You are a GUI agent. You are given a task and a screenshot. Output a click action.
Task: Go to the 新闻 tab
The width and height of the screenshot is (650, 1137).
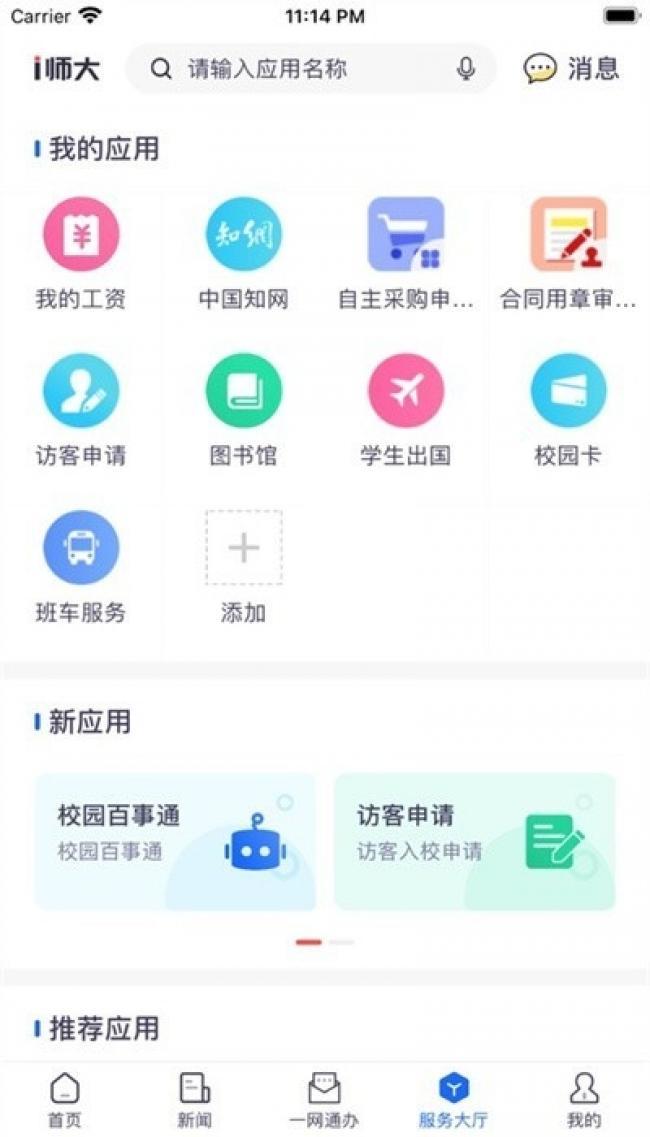coord(194,1100)
